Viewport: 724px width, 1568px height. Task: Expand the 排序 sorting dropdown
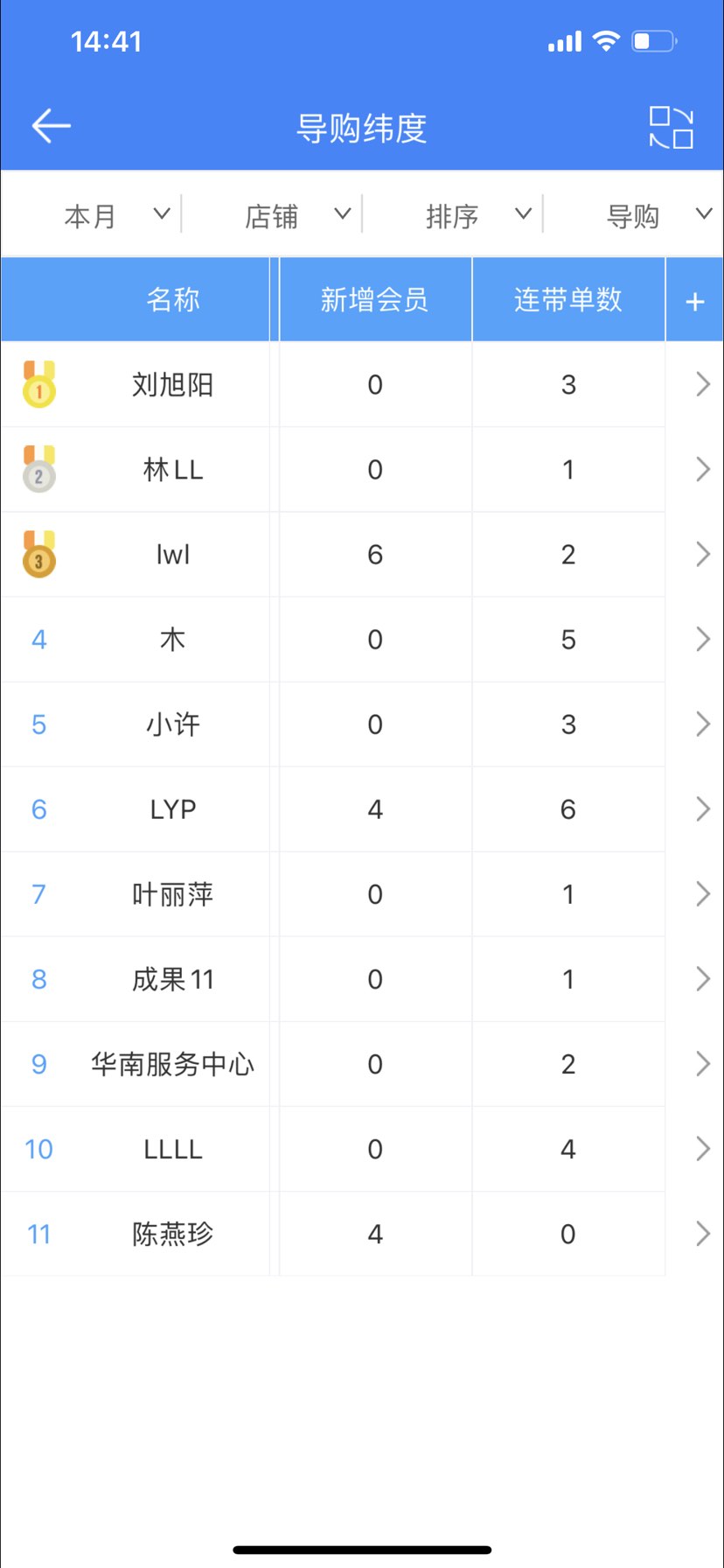477,215
